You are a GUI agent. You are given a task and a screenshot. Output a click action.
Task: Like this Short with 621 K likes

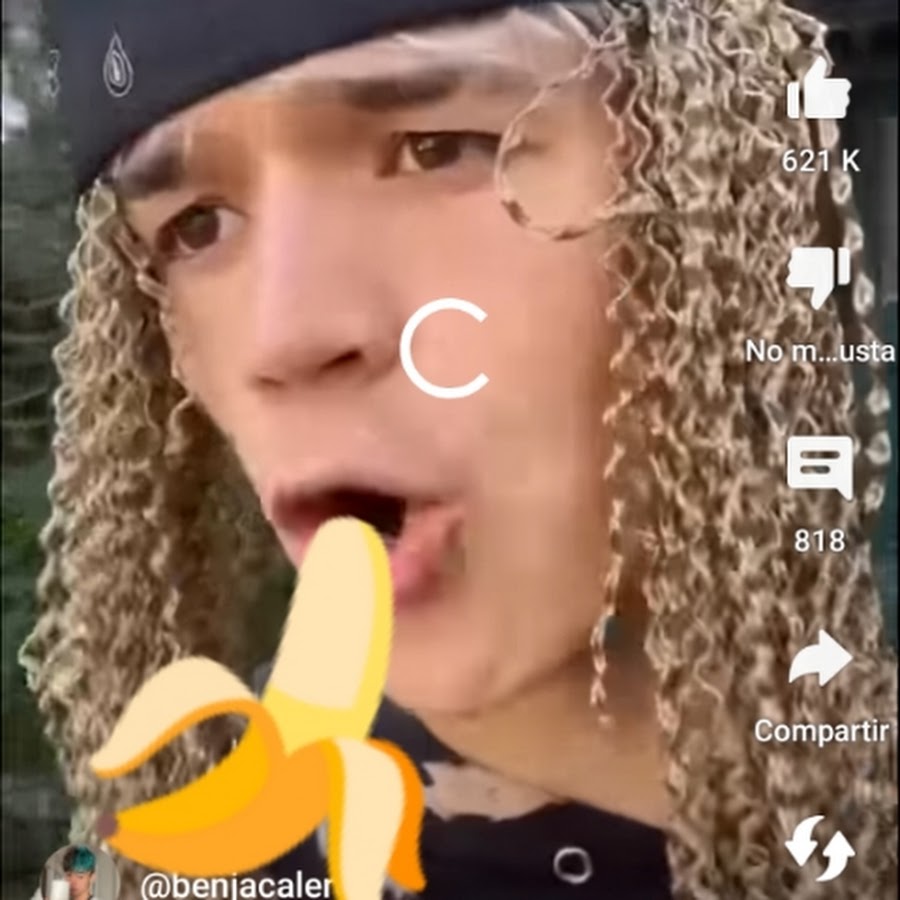pos(819,89)
